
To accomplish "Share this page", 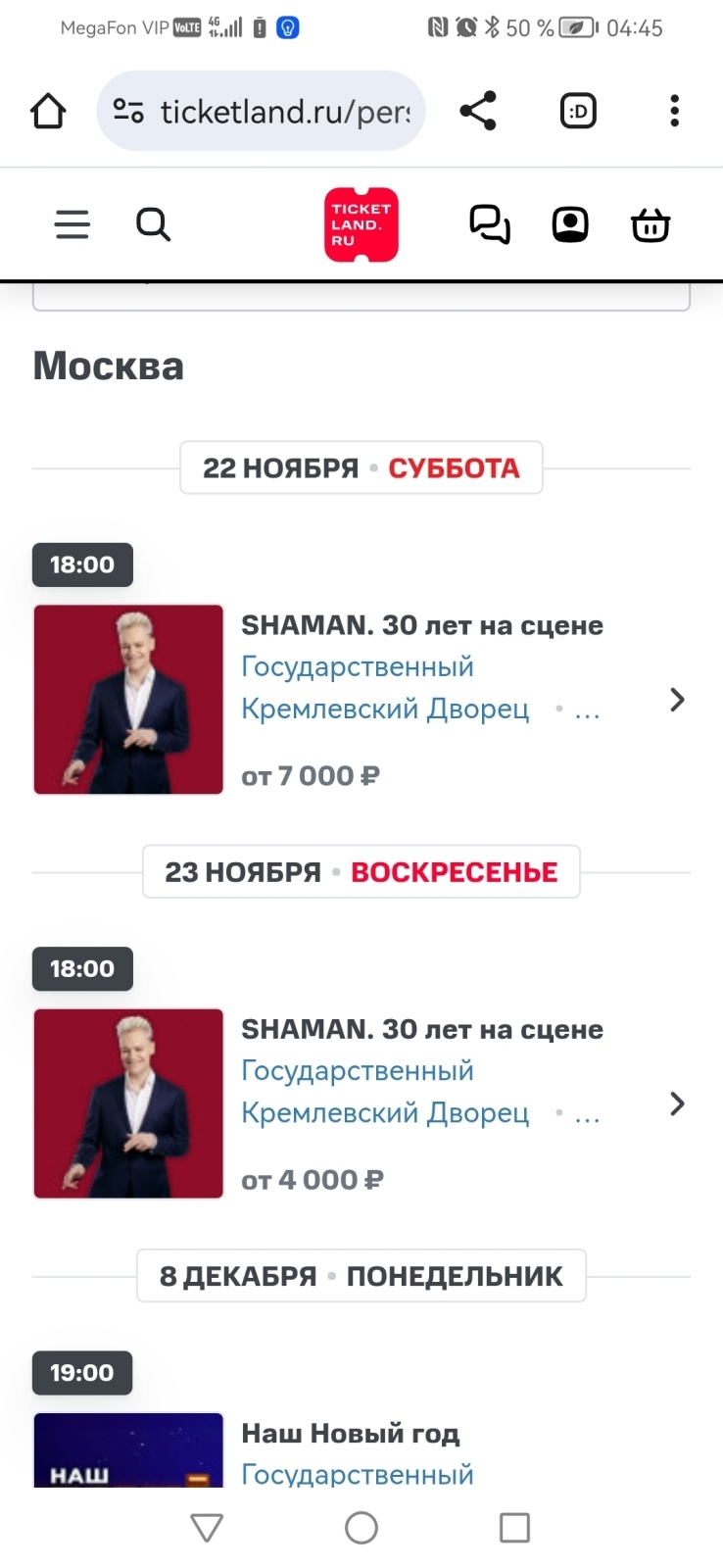I will click(x=478, y=111).
